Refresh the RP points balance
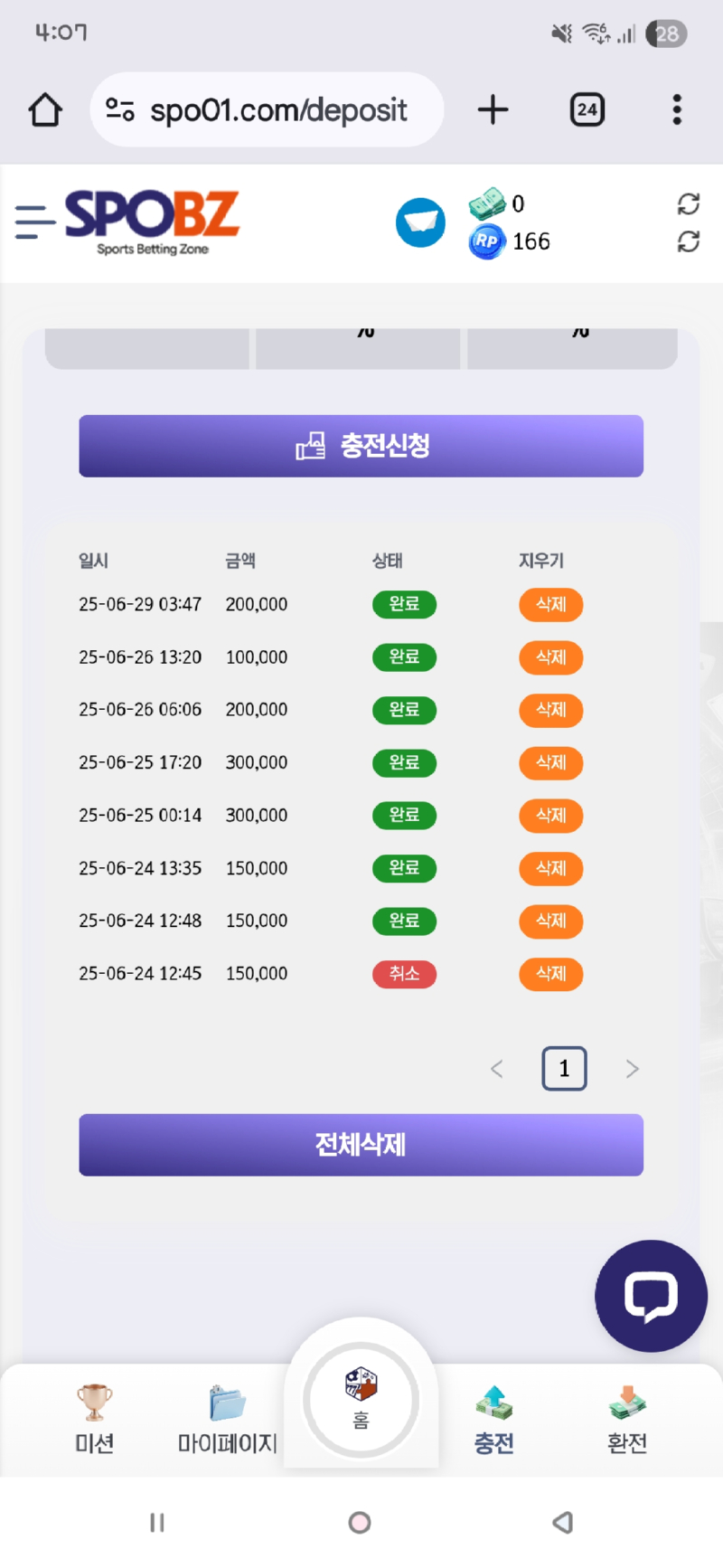Viewport: 723px width, 1568px height. [688, 241]
